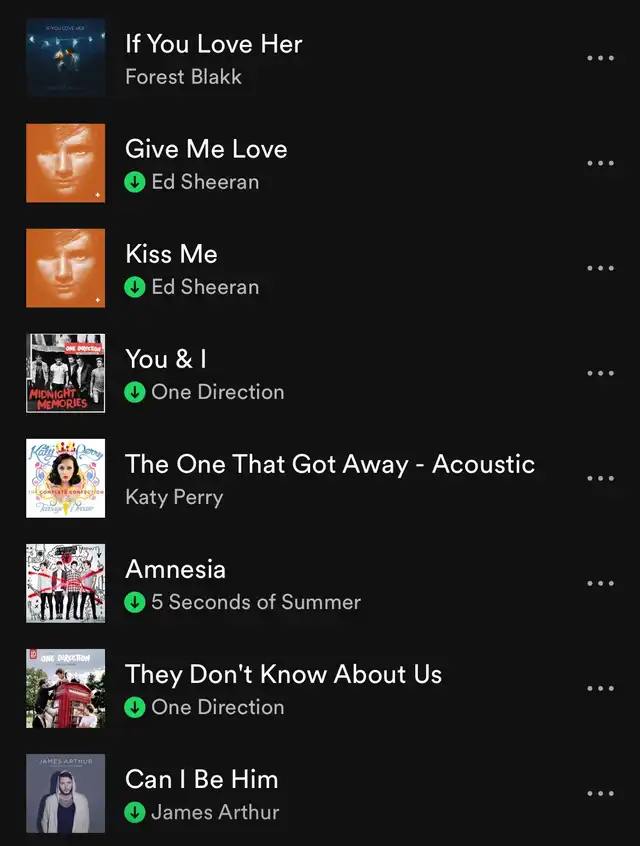Open more options for If You Love Her
Image resolution: width=640 pixels, height=846 pixels.
(x=600, y=59)
